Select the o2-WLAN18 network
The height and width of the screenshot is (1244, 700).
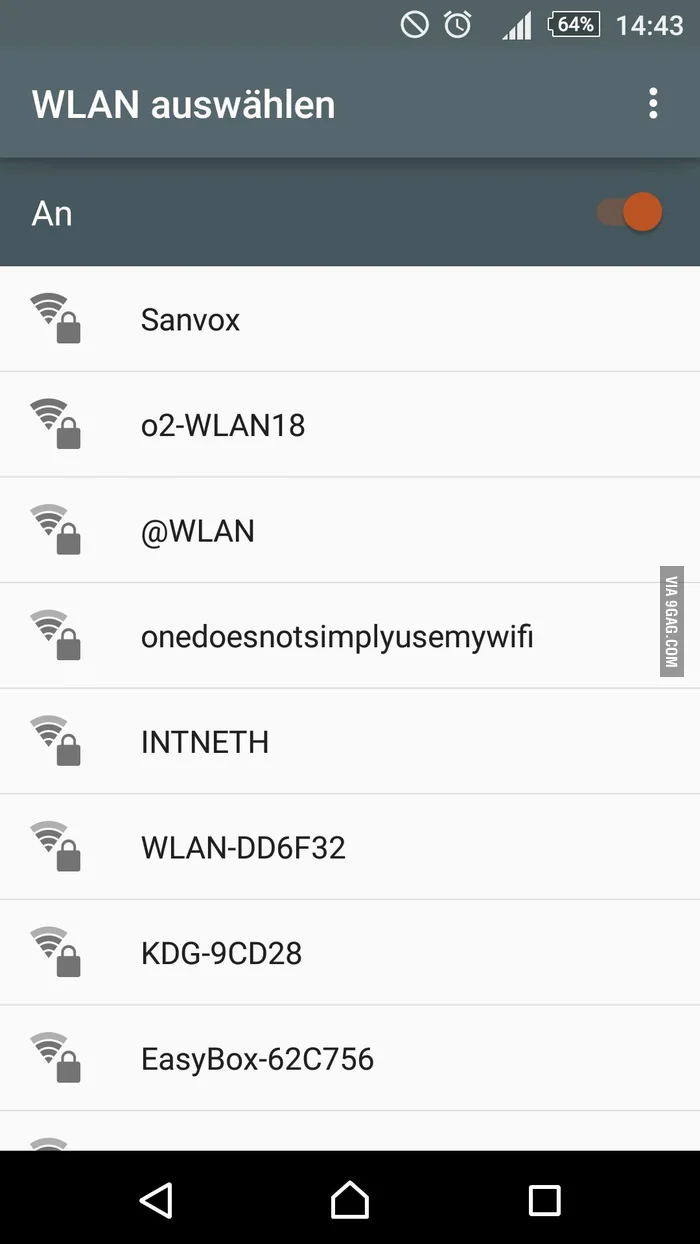click(x=350, y=425)
